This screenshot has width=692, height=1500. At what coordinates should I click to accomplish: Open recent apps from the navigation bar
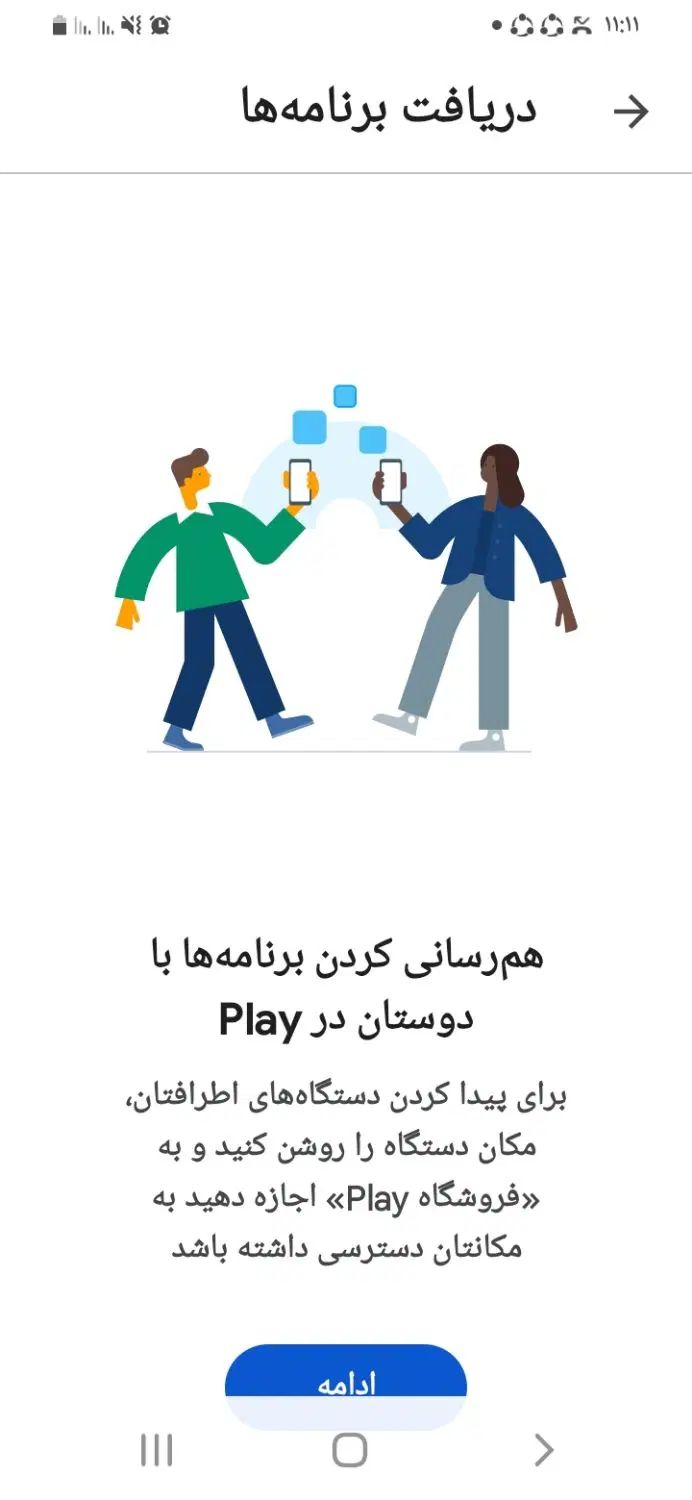pos(156,1450)
